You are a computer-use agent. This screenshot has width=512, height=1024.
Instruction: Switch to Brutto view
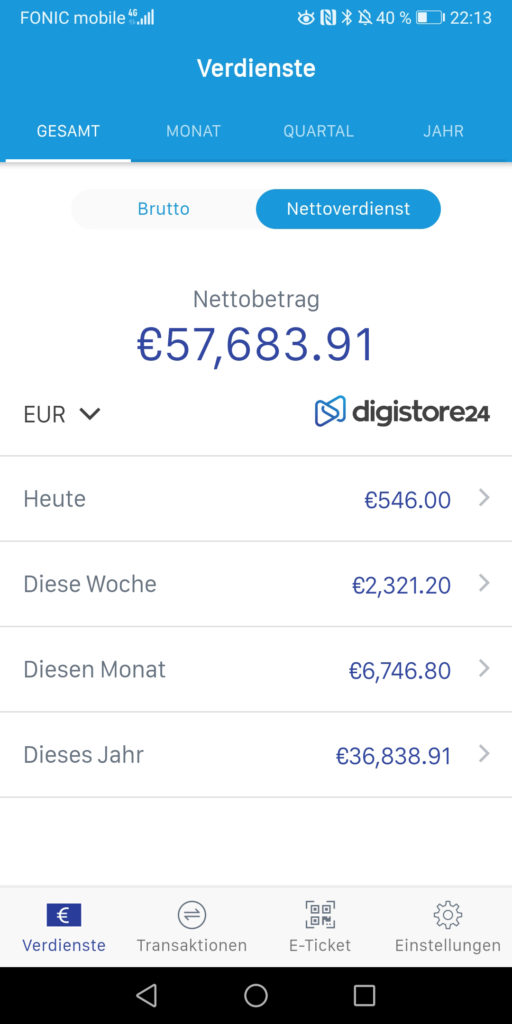click(x=163, y=209)
